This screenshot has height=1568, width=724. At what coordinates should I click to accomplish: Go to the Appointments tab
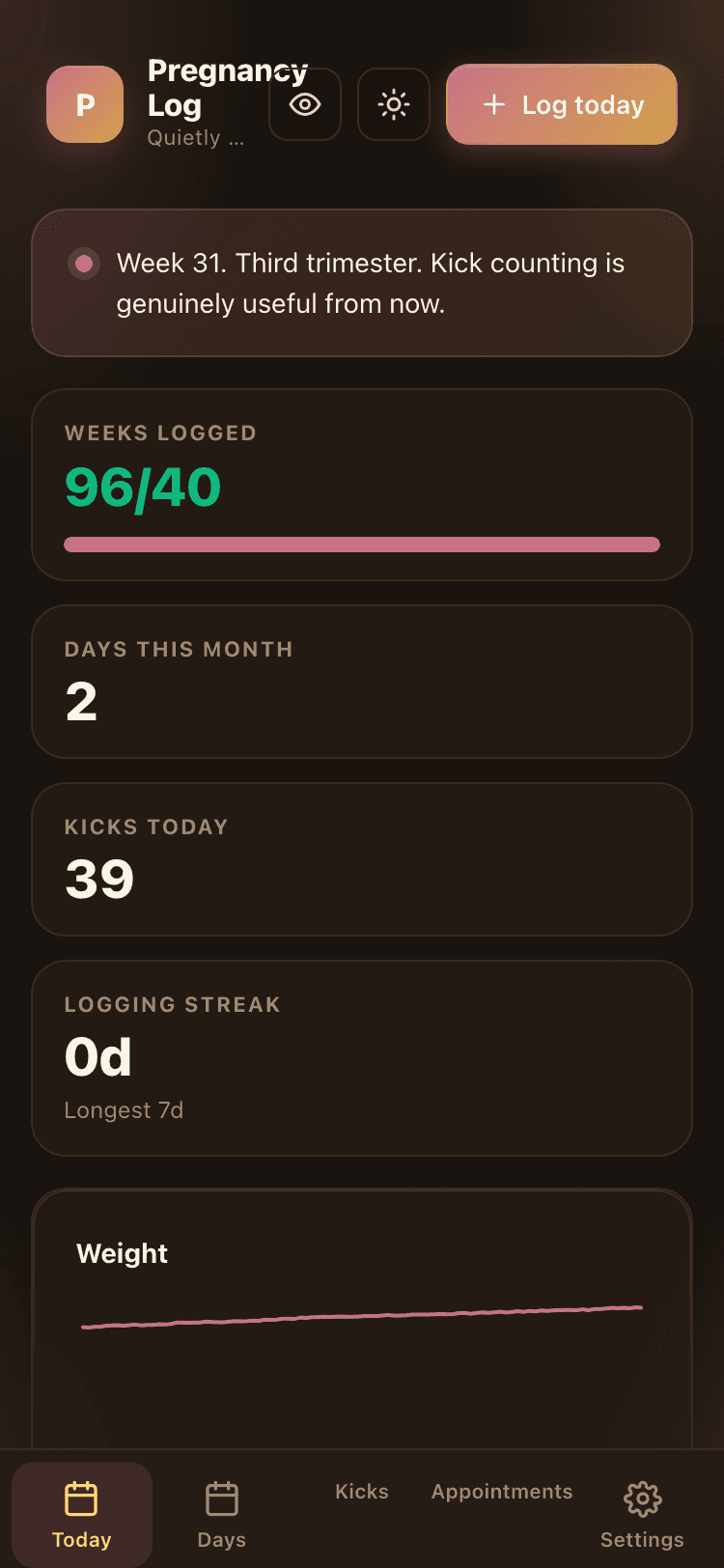(x=502, y=1492)
